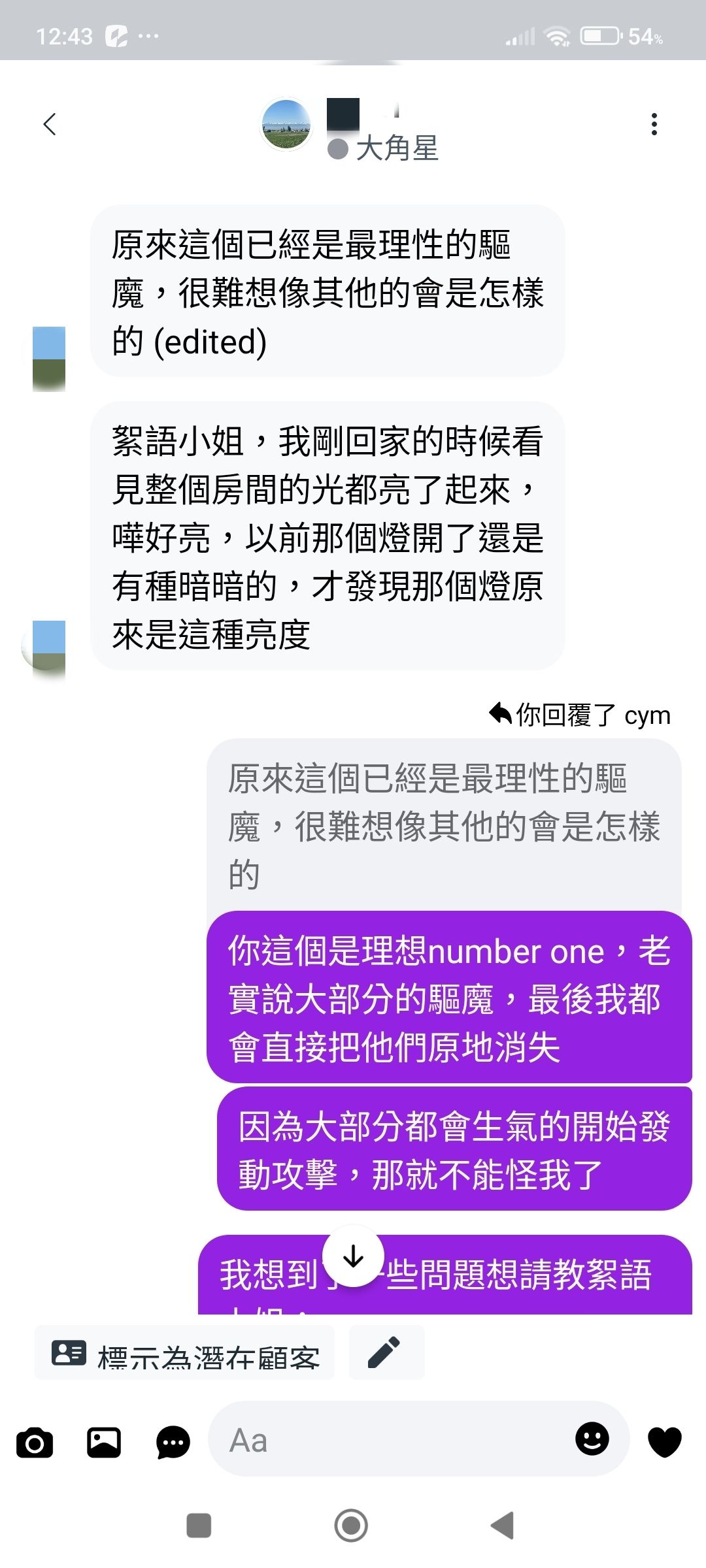Open the three-dot overflow menu
Screen dimensions: 706x1568
(x=654, y=124)
